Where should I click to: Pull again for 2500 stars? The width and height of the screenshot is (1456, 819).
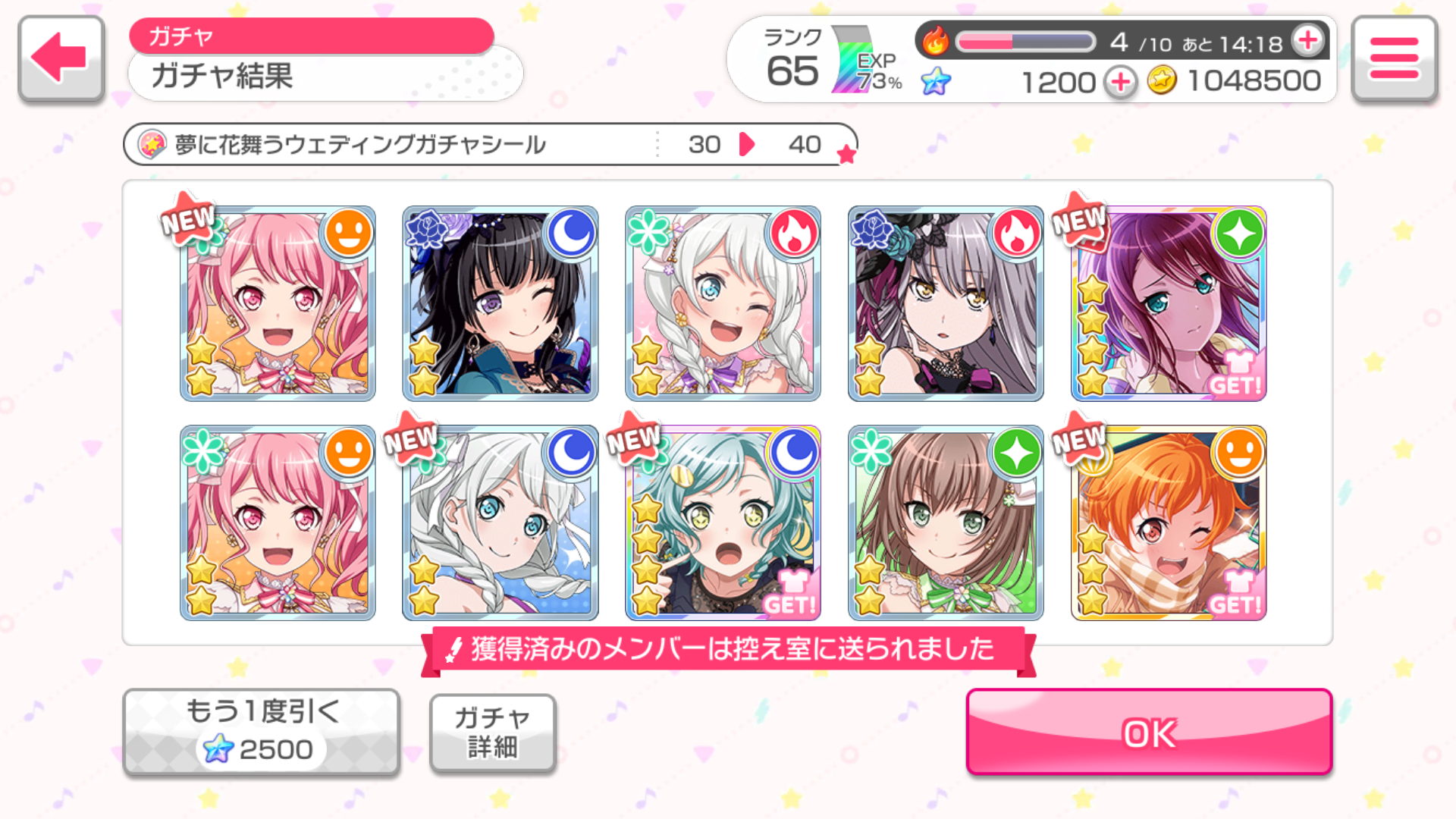[x=261, y=732]
